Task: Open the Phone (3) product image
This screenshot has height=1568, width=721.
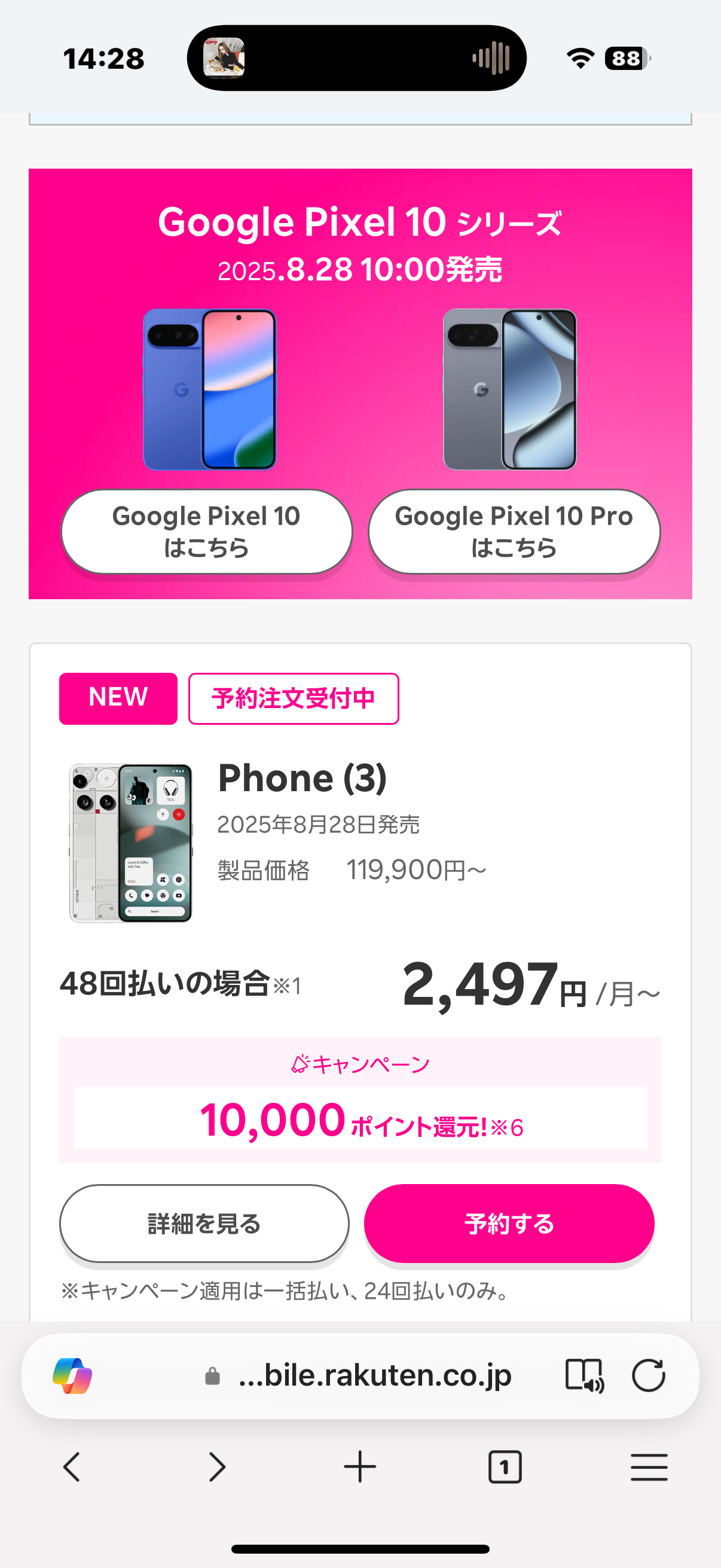Action: 131,843
